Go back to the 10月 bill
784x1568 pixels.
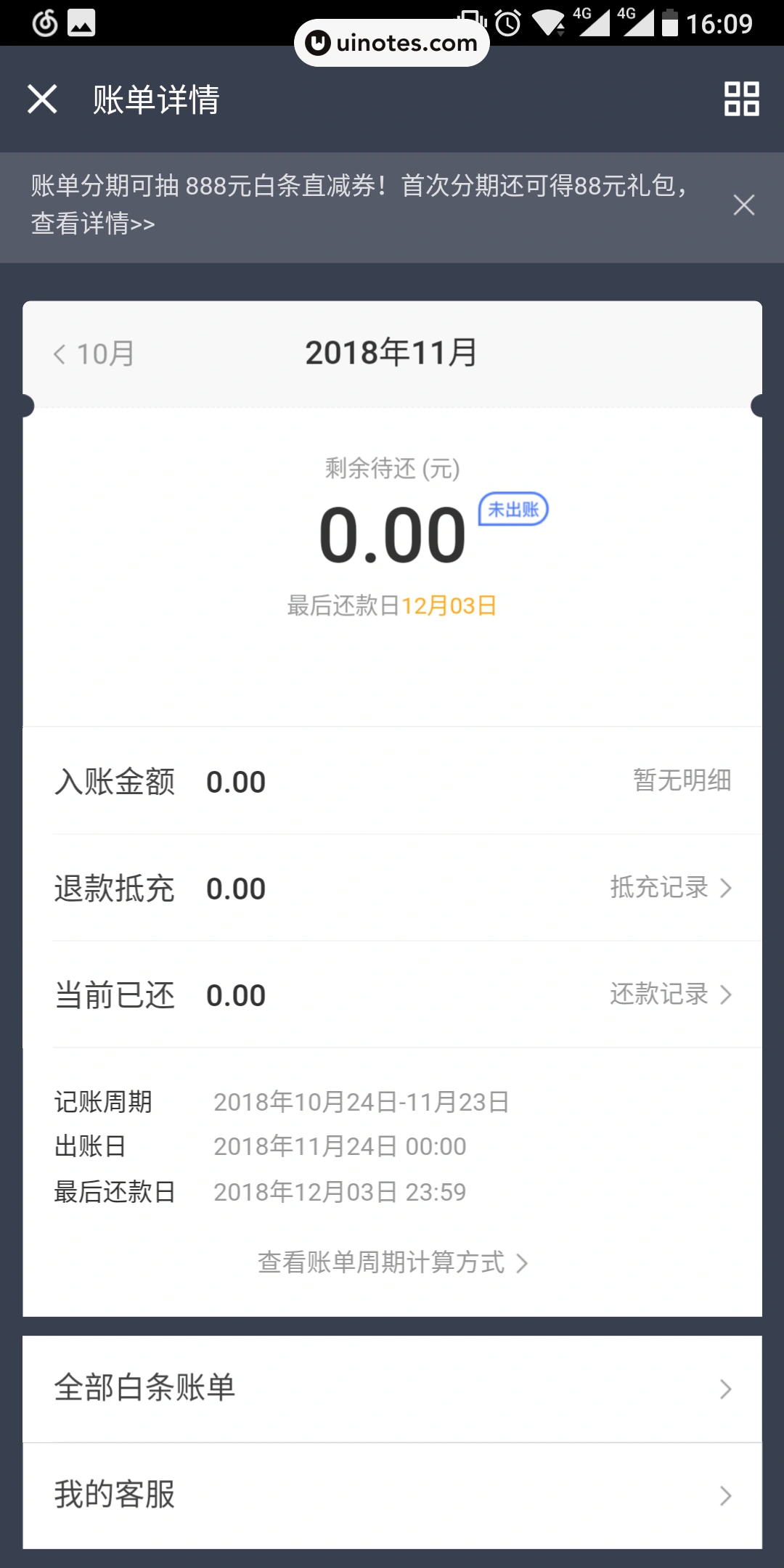tap(94, 354)
